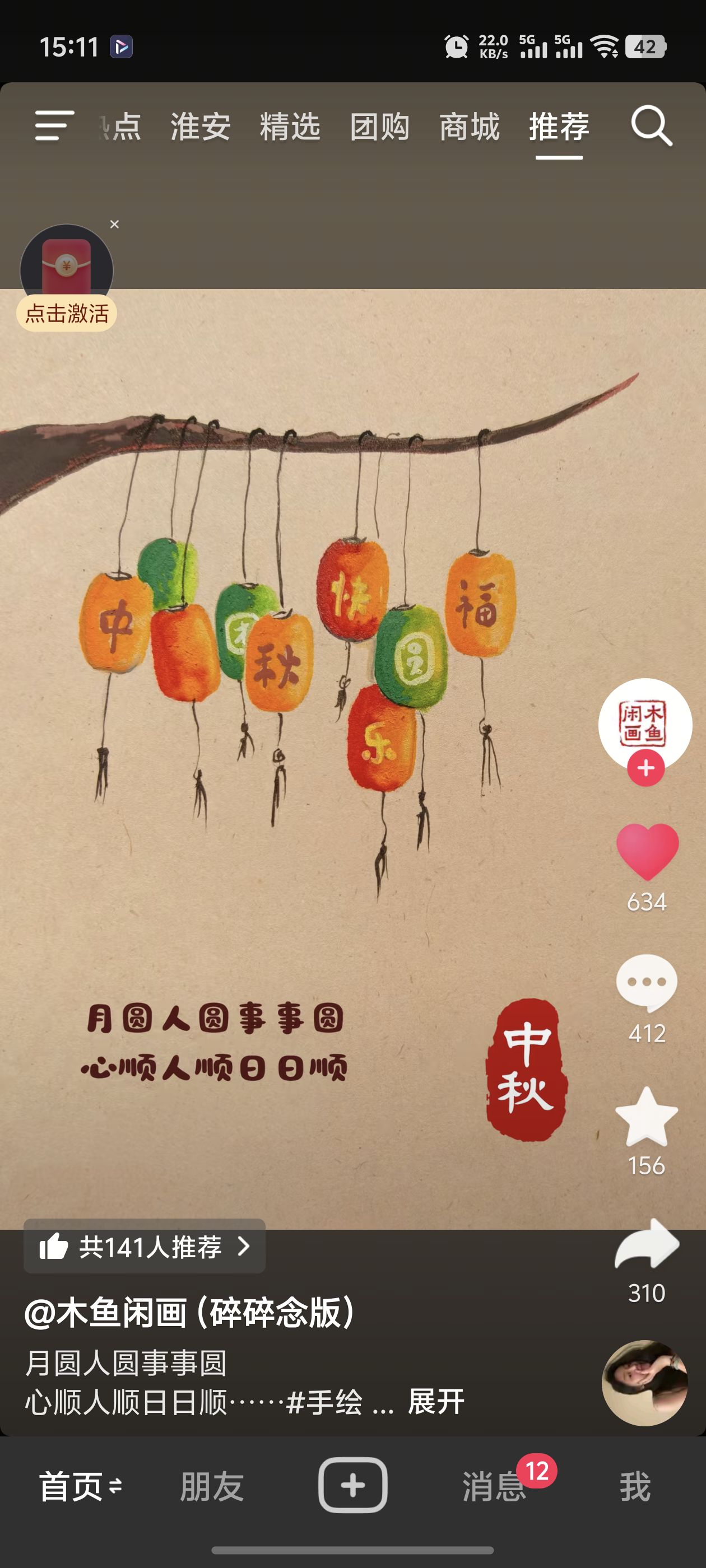Select the 推荐 tab
The width and height of the screenshot is (706, 1568).
pos(559,127)
